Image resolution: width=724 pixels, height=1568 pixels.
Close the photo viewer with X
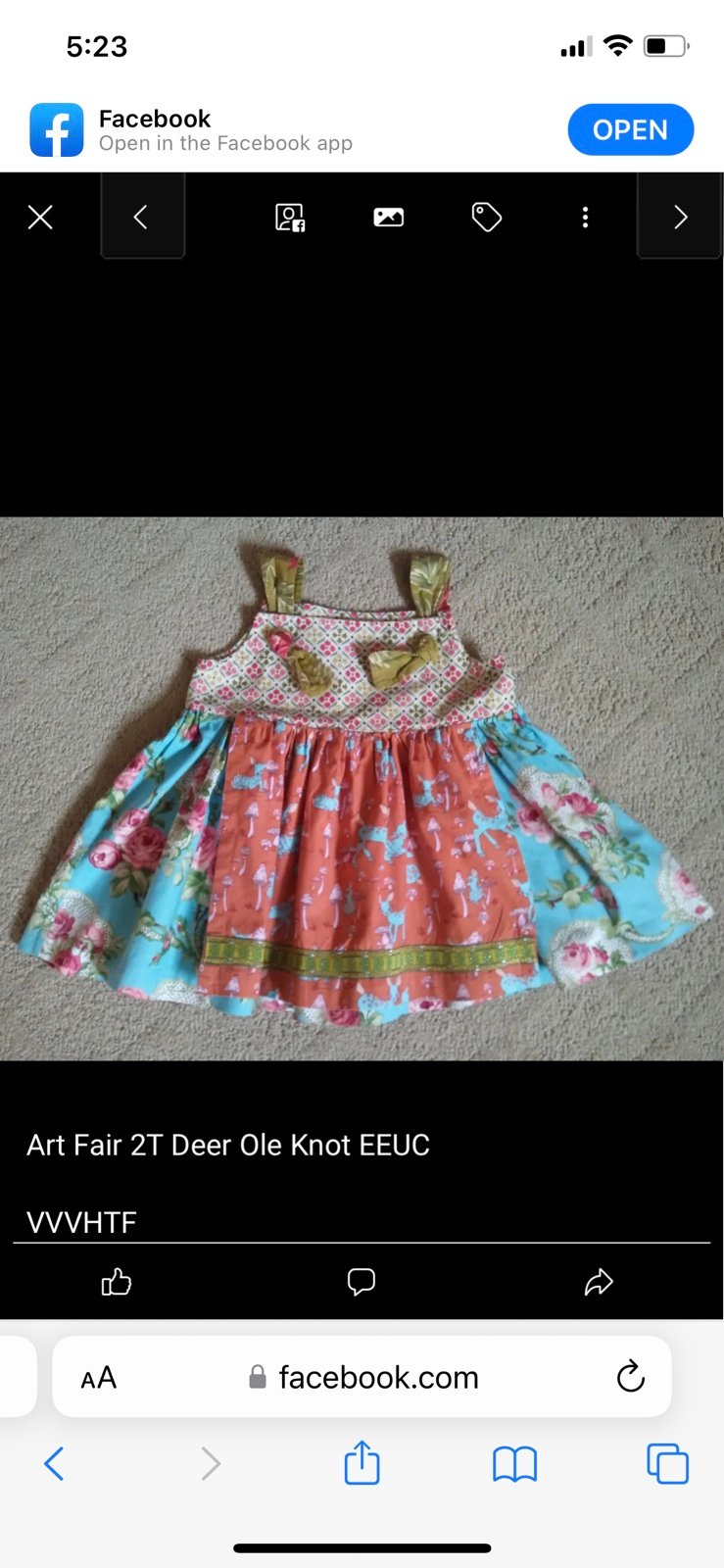pyautogui.click(x=40, y=218)
